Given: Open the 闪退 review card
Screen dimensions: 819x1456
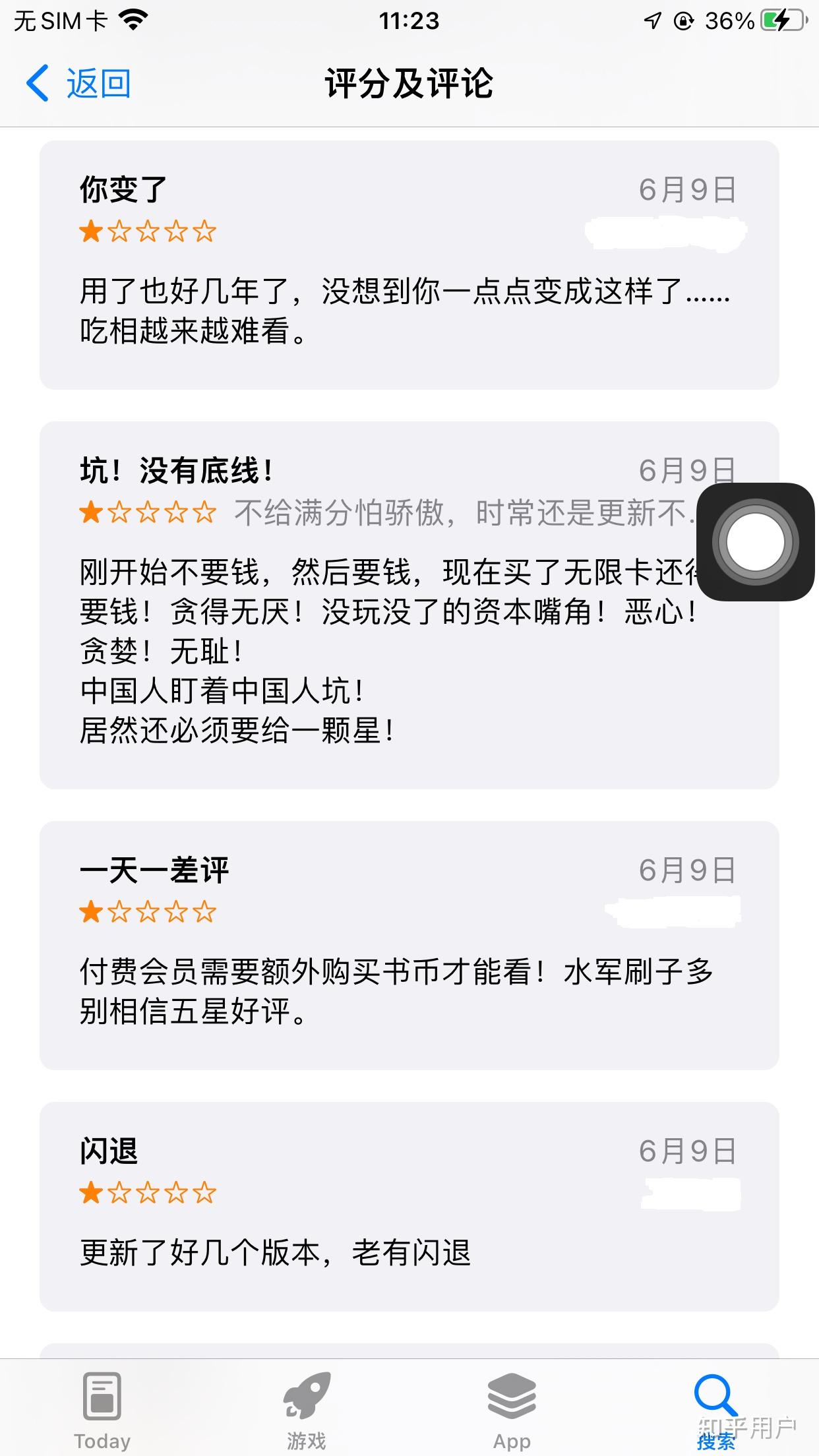Looking at the screenshot, I should click(x=409, y=1205).
